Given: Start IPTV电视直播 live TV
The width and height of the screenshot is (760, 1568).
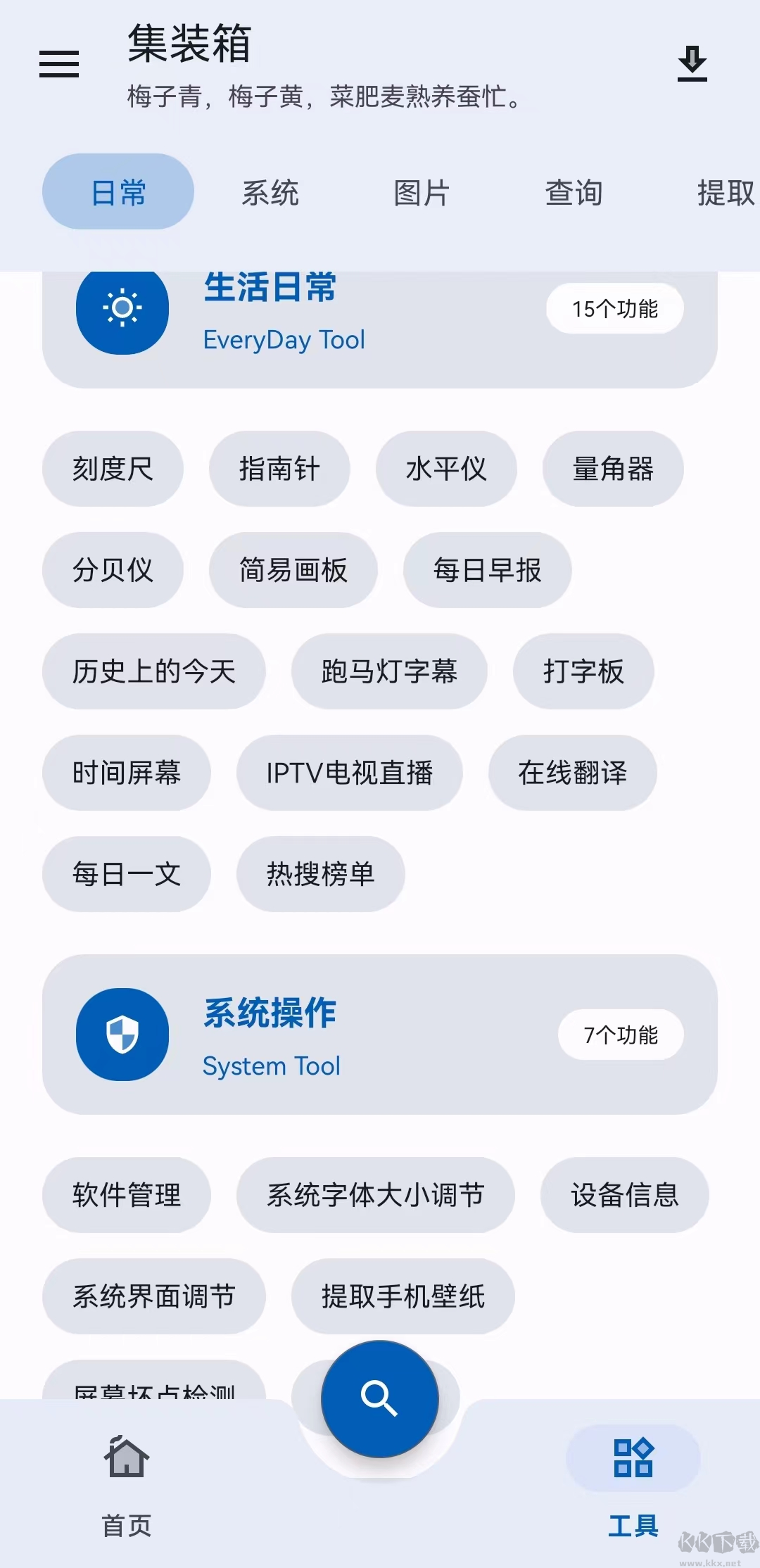Looking at the screenshot, I should (350, 773).
